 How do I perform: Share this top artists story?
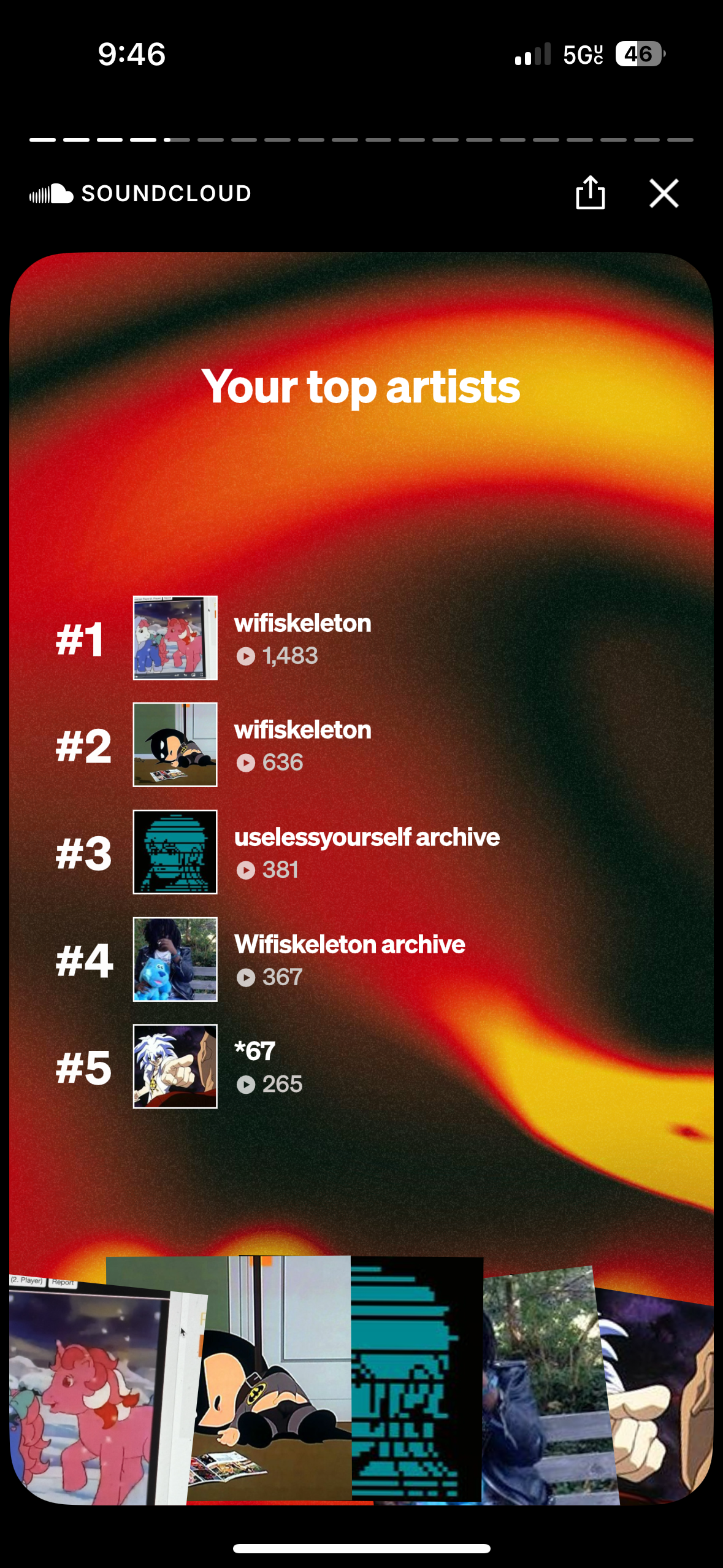[x=590, y=193]
